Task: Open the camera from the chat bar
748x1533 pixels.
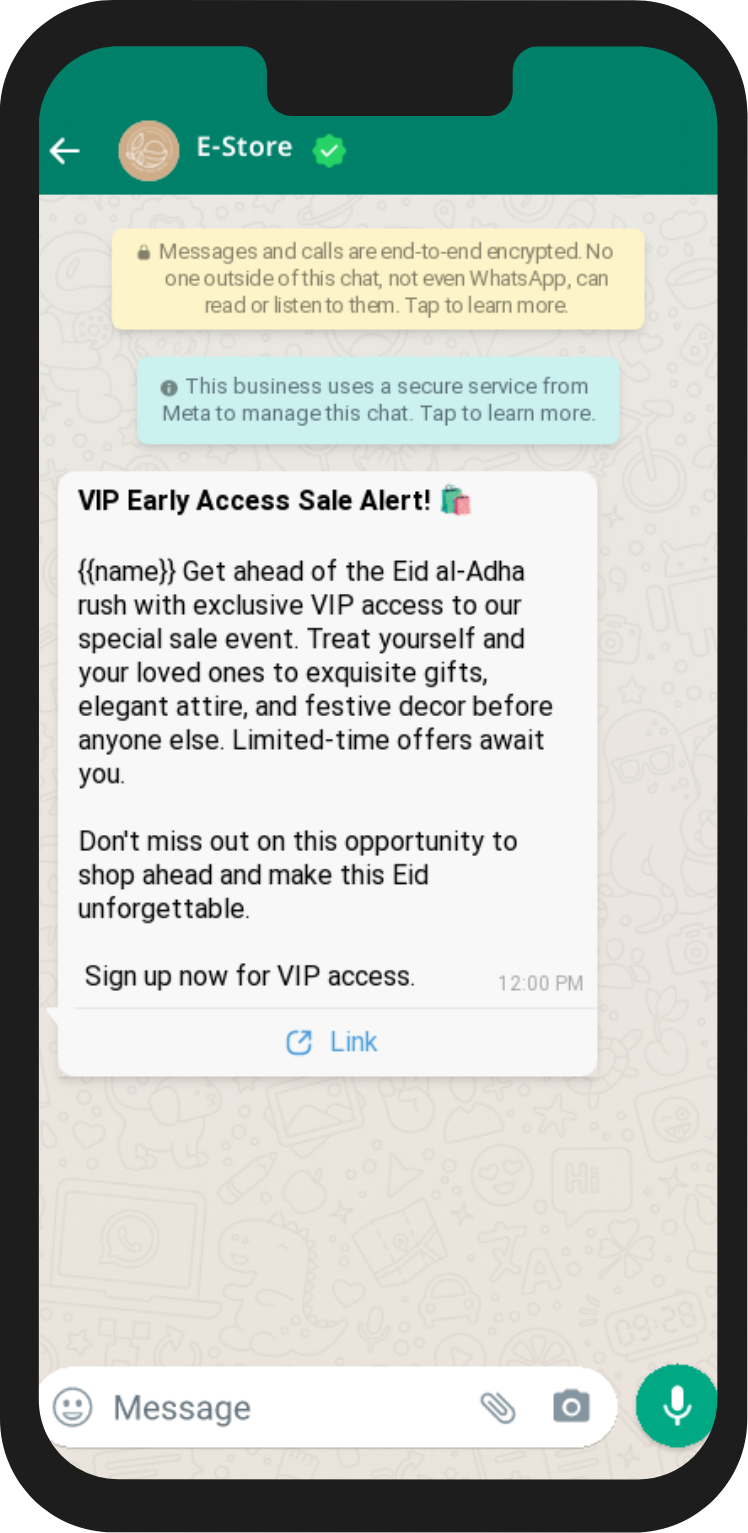Action: [571, 1407]
